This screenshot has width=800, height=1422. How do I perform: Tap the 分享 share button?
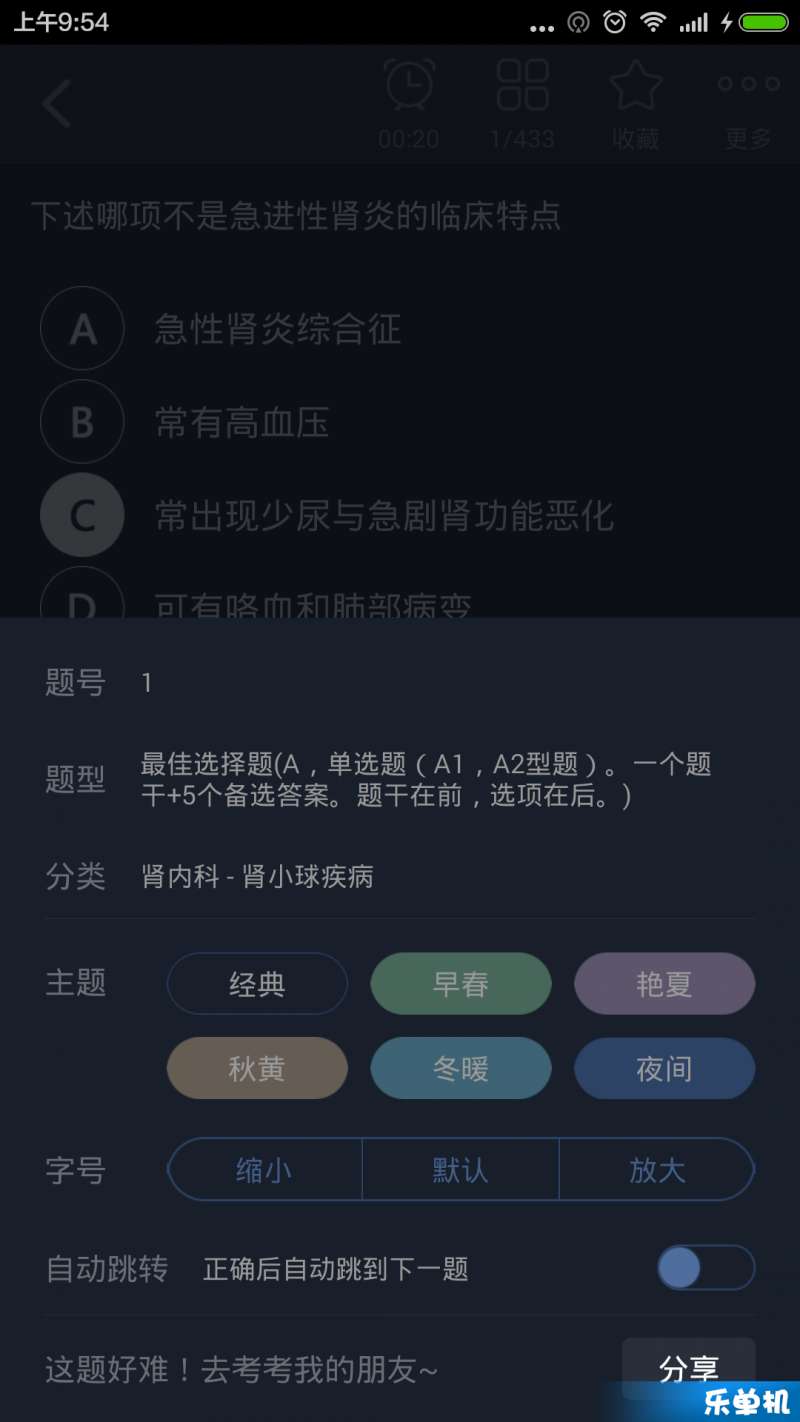[x=688, y=1368]
